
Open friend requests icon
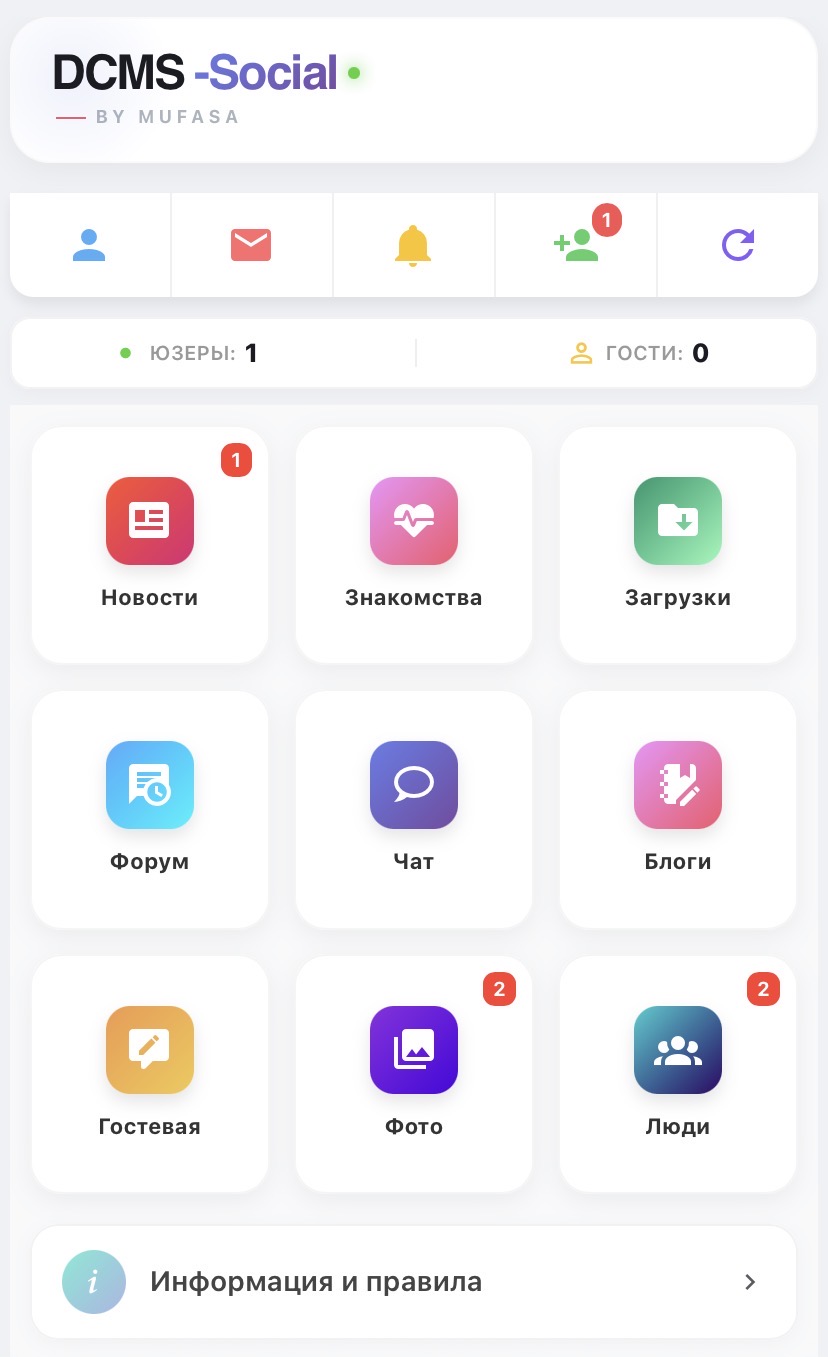click(x=576, y=245)
